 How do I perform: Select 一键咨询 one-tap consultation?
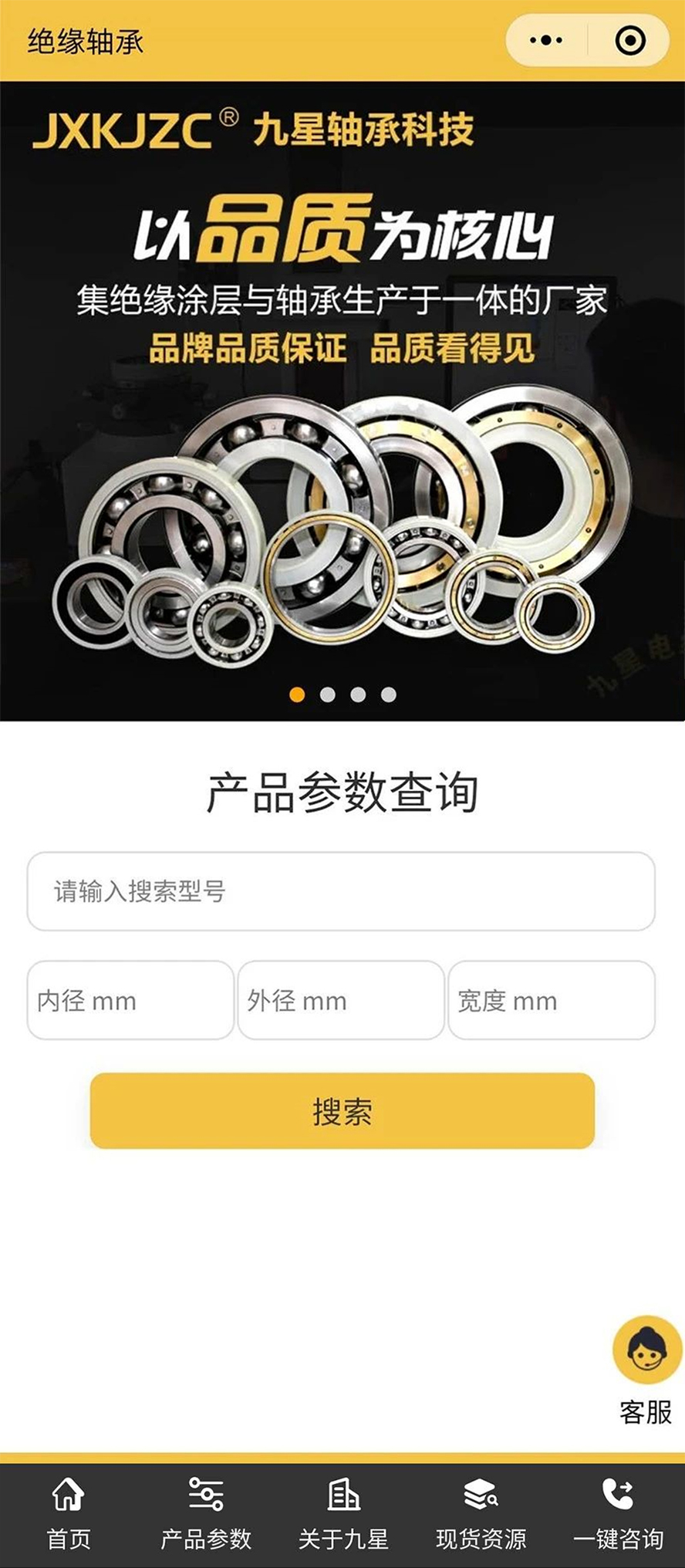(x=618, y=1514)
